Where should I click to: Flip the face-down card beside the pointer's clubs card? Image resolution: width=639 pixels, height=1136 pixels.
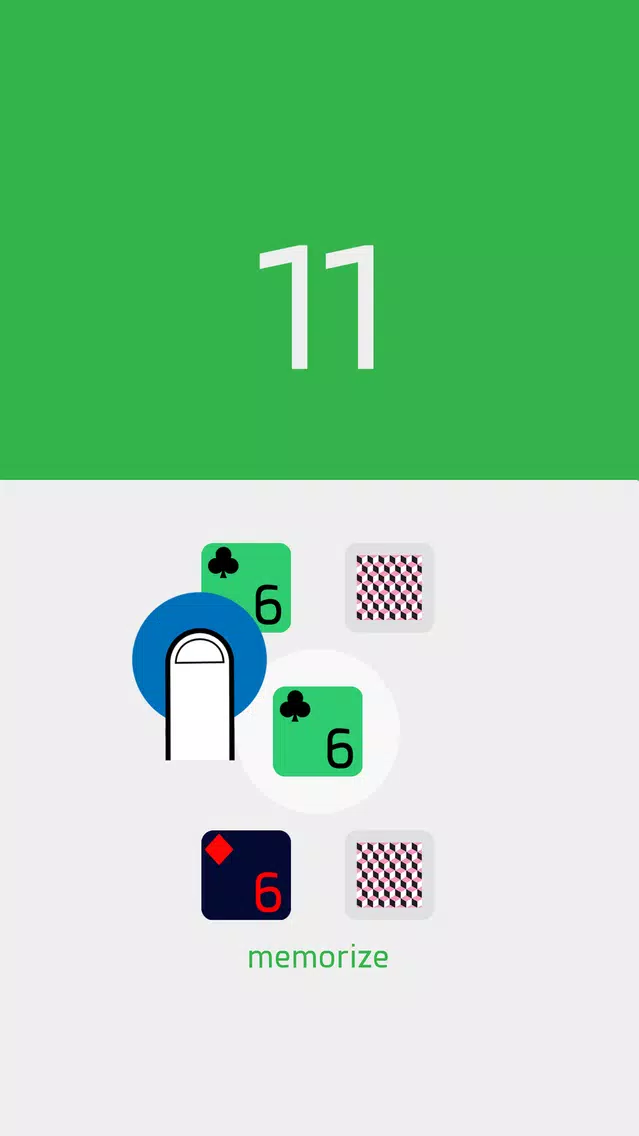click(x=389, y=587)
